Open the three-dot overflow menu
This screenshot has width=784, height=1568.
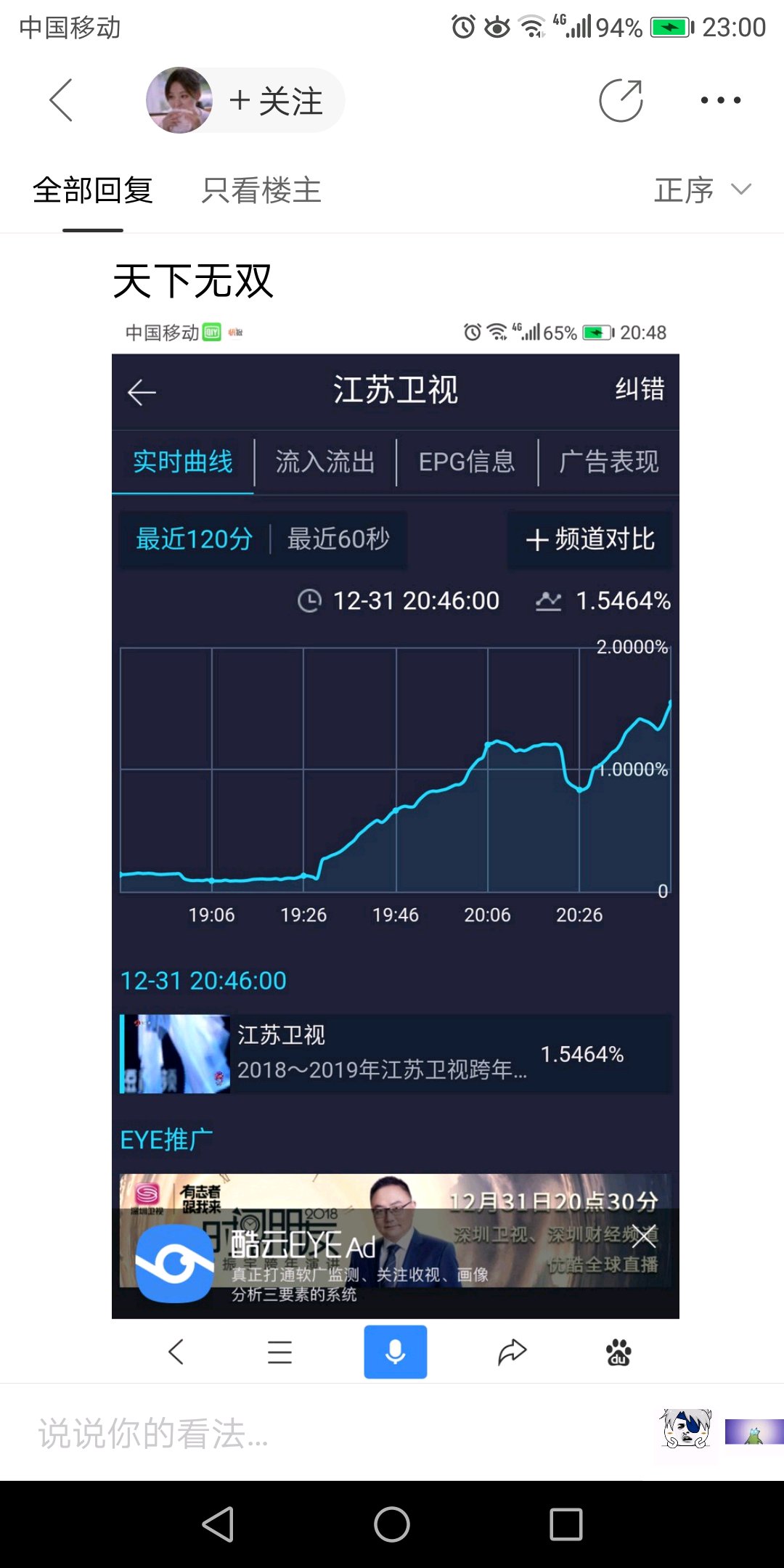tap(720, 100)
